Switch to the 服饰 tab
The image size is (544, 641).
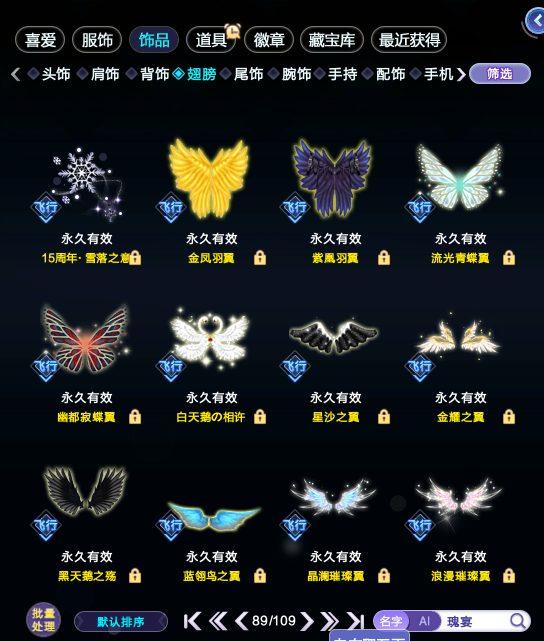click(x=97, y=40)
